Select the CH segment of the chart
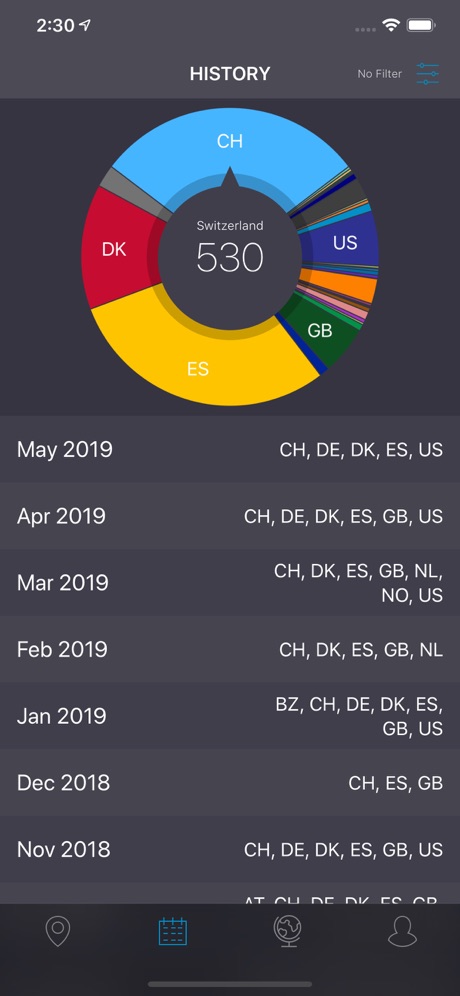Image resolution: width=460 pixels, height=996 pixels. [230, 140]
